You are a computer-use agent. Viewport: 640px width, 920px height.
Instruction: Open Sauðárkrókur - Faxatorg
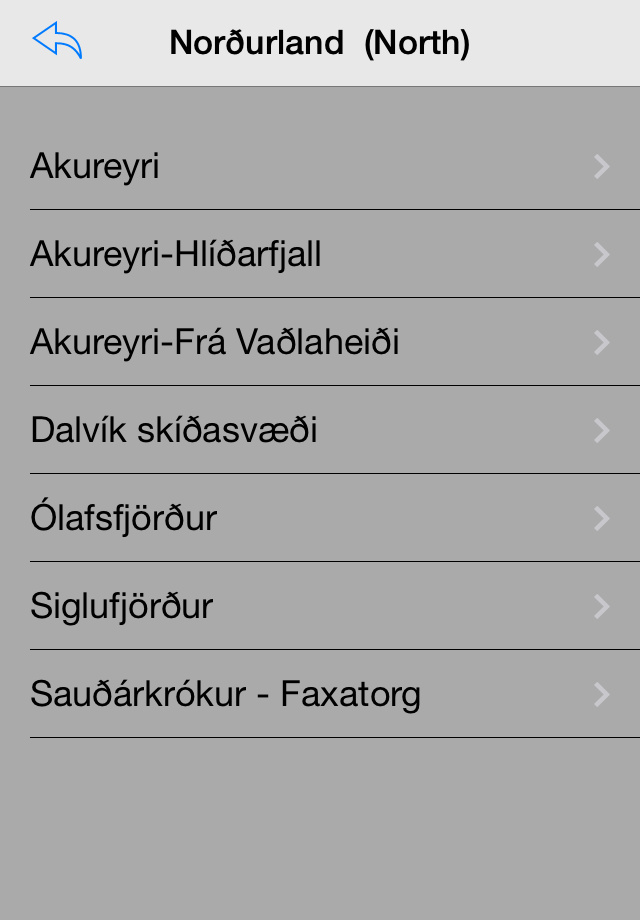320,695
